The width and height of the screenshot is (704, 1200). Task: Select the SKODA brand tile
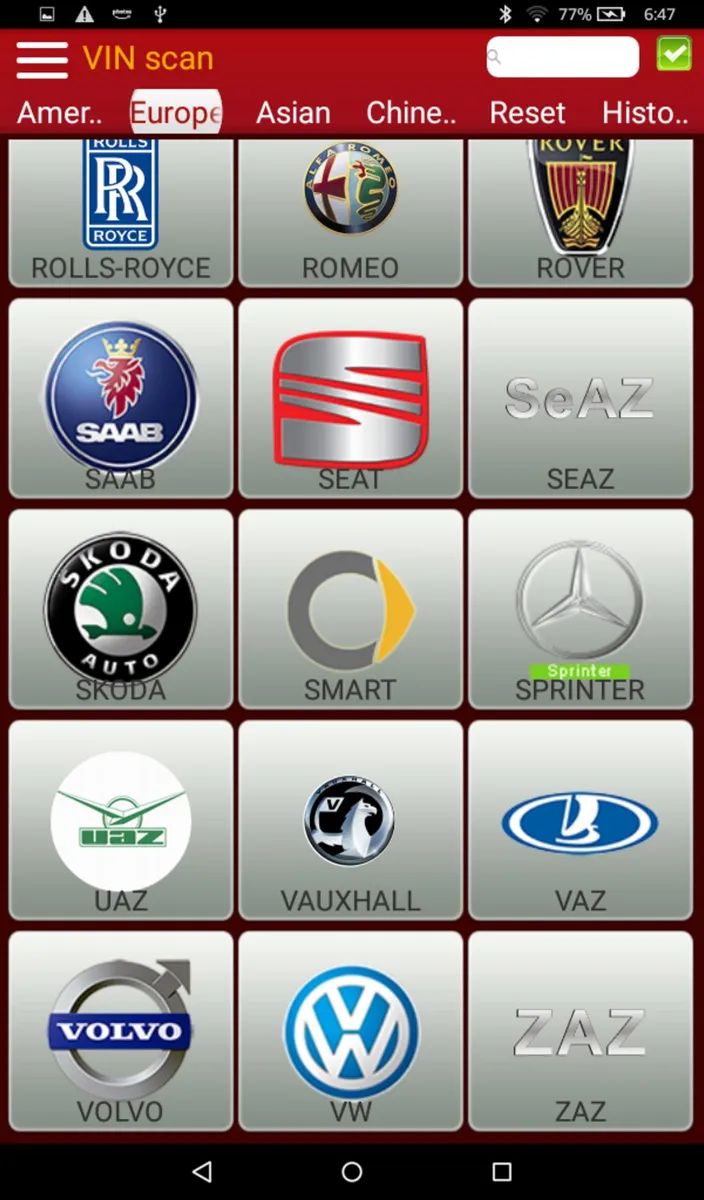[121, 609]
